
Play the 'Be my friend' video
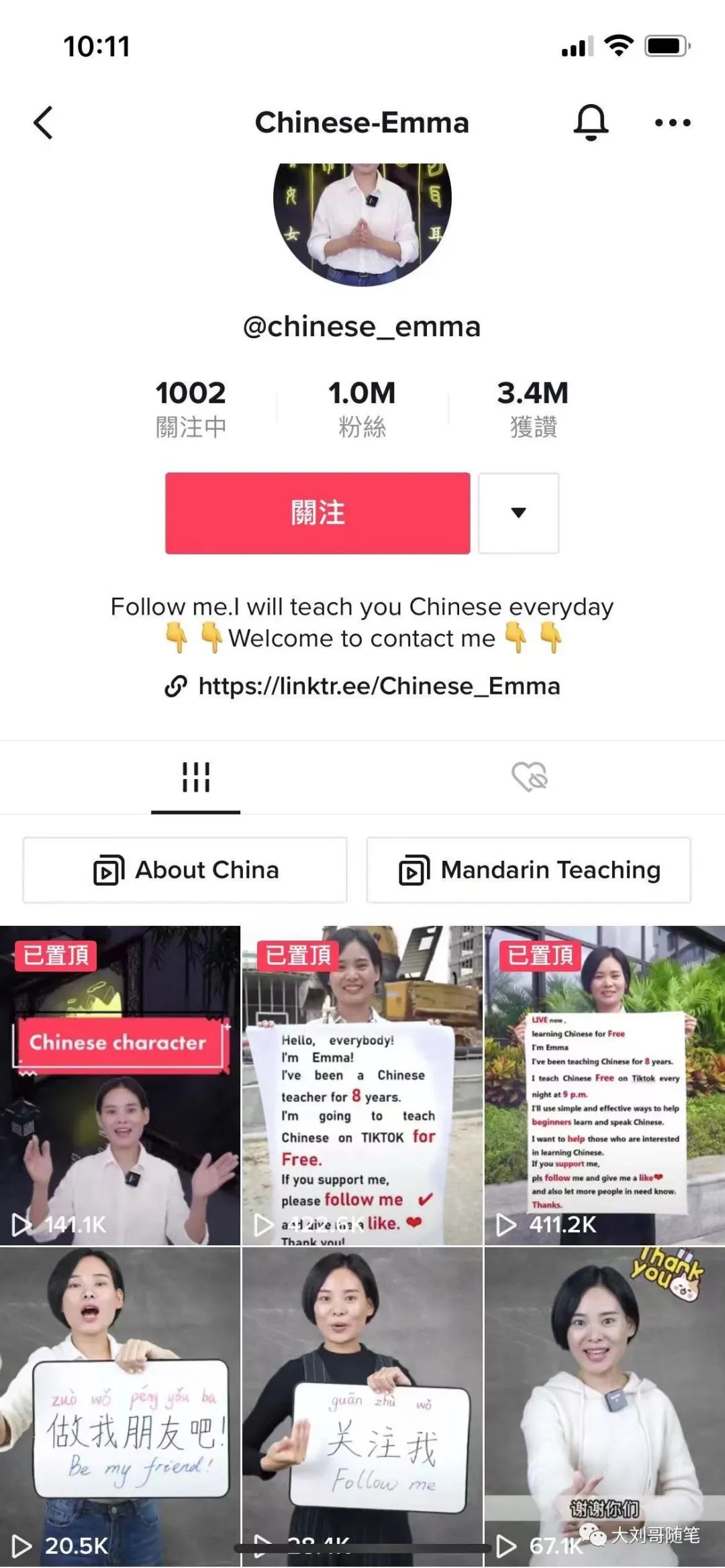[120, 1406]
